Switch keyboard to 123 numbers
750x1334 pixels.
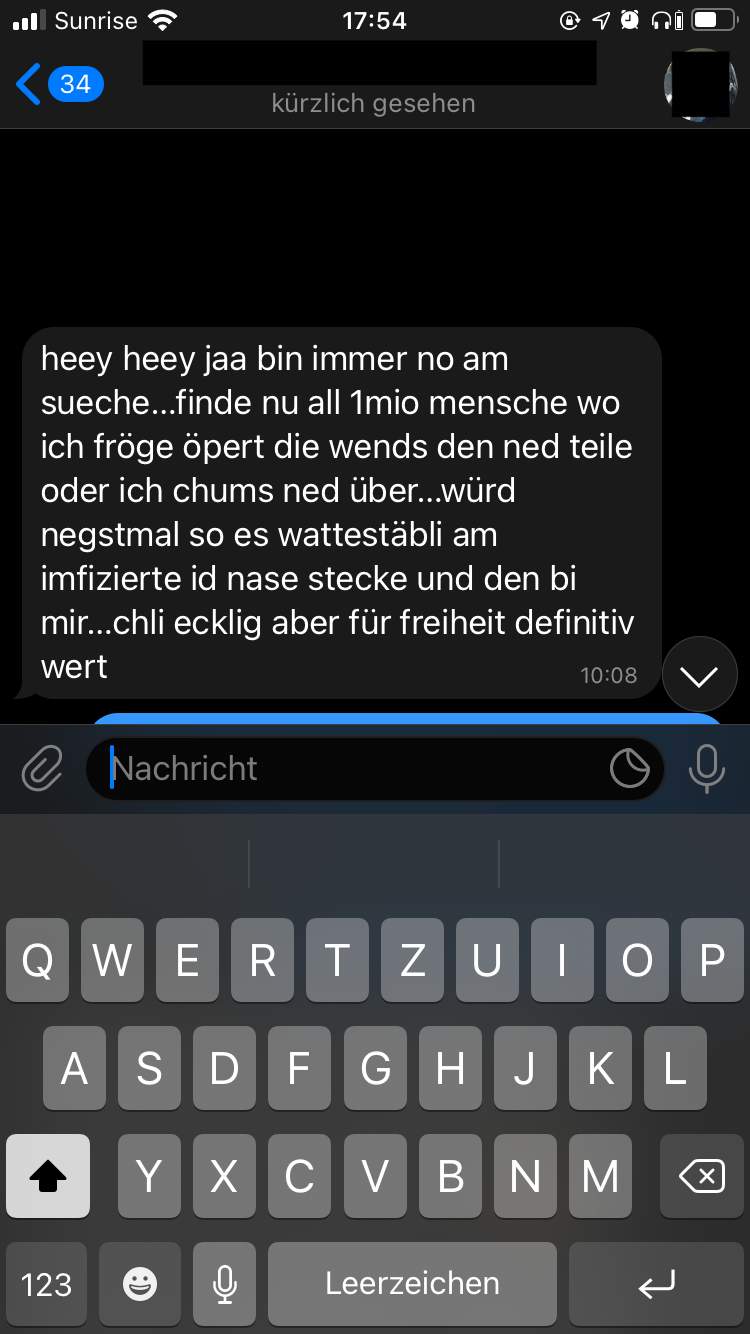(x=47, y=1284)
